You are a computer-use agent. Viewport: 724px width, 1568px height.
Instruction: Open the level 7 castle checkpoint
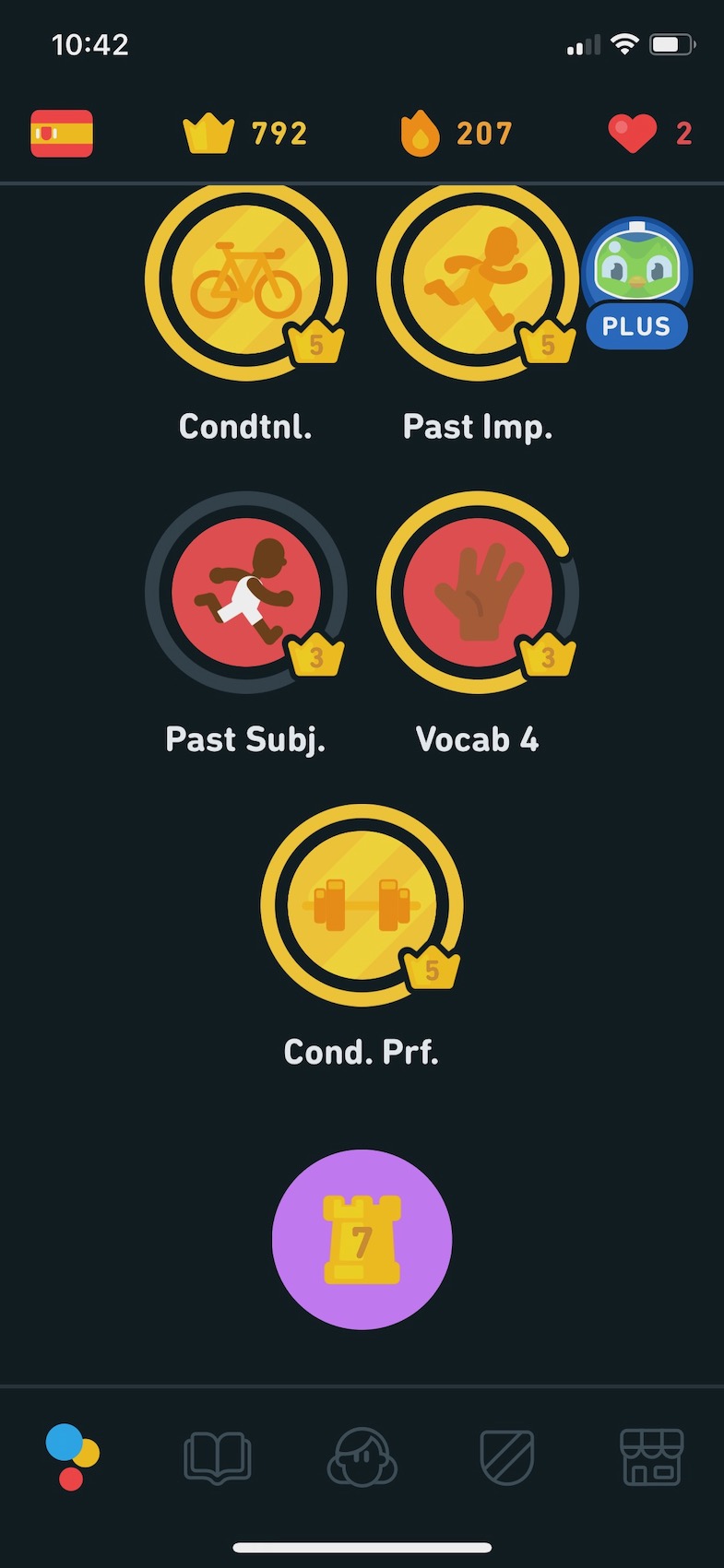[x=362, y=1240]
